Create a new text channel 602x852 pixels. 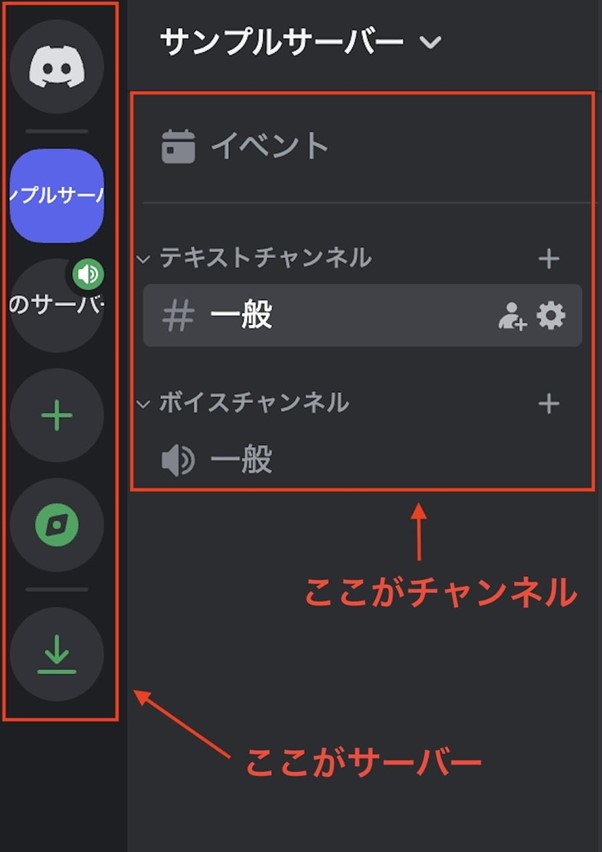click(548, 260)
